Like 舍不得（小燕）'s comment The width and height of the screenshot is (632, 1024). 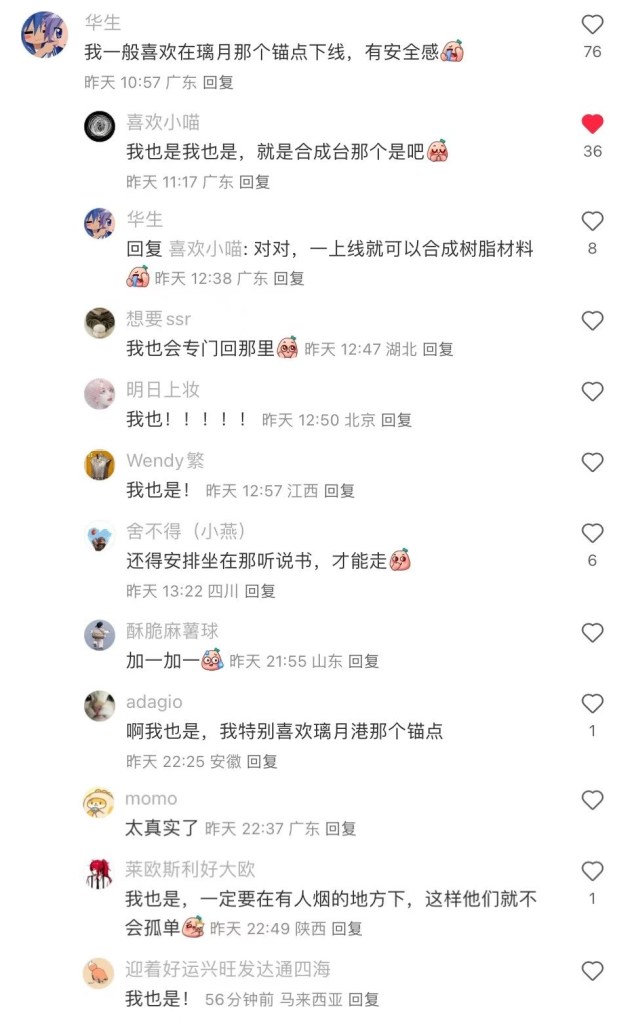click(592, 533)
